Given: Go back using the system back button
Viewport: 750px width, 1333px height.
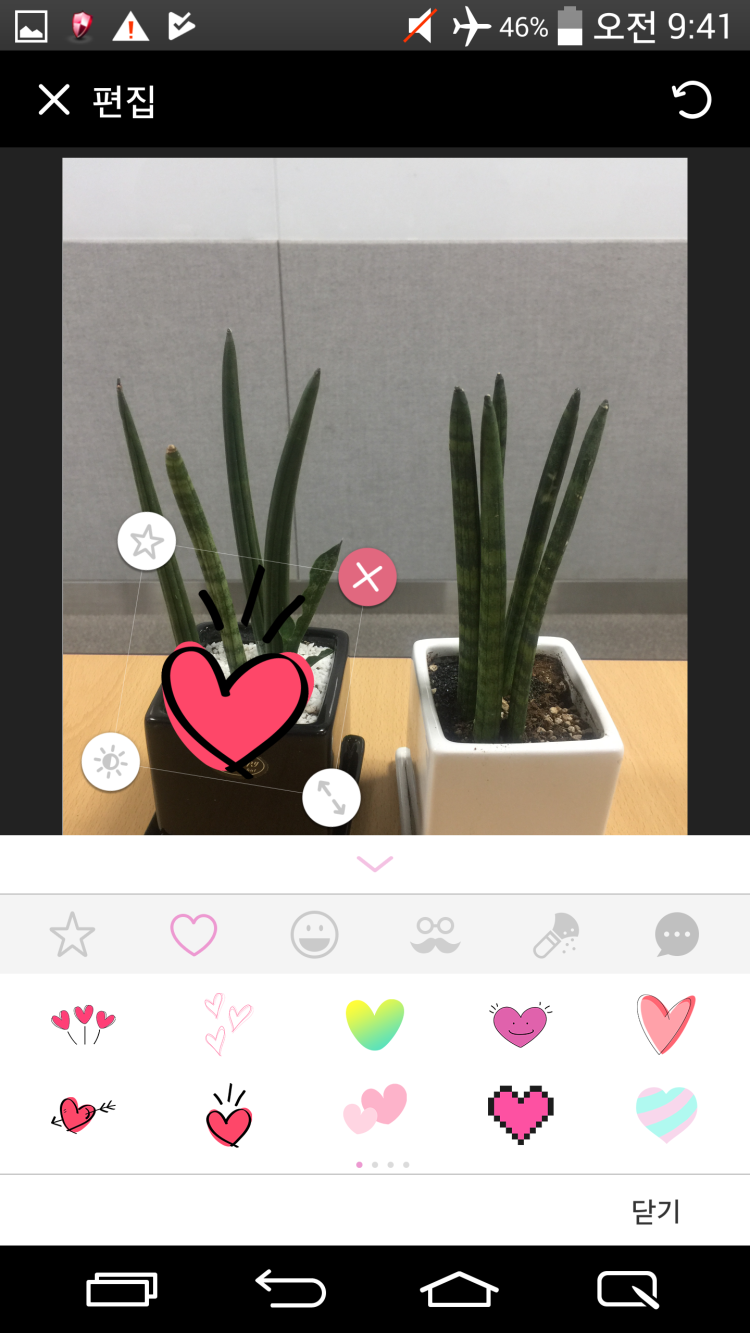Looking at the screenshot, I should click(290, 1288).
